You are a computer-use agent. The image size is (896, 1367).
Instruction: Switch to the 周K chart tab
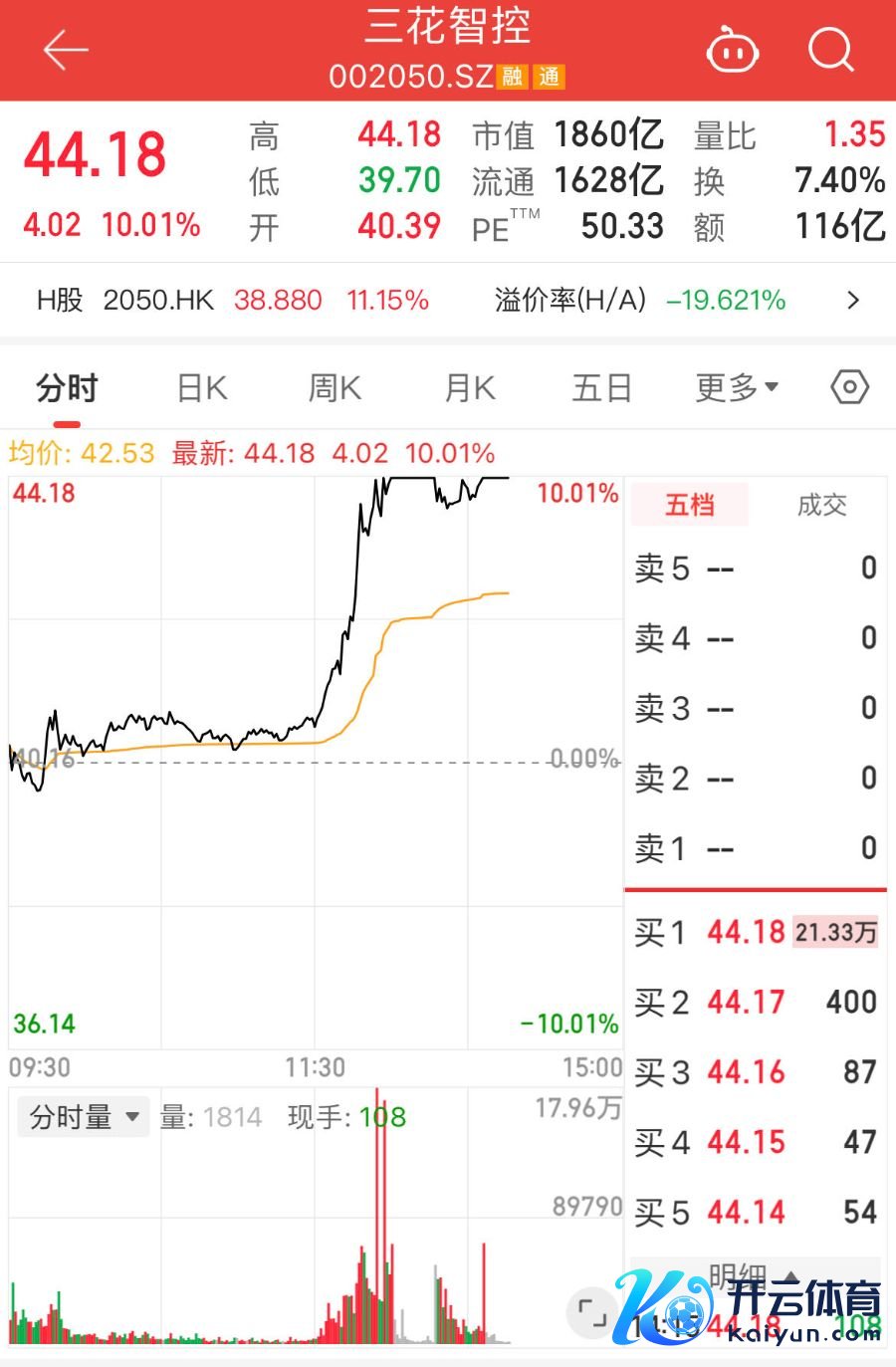tap(335, 387)
